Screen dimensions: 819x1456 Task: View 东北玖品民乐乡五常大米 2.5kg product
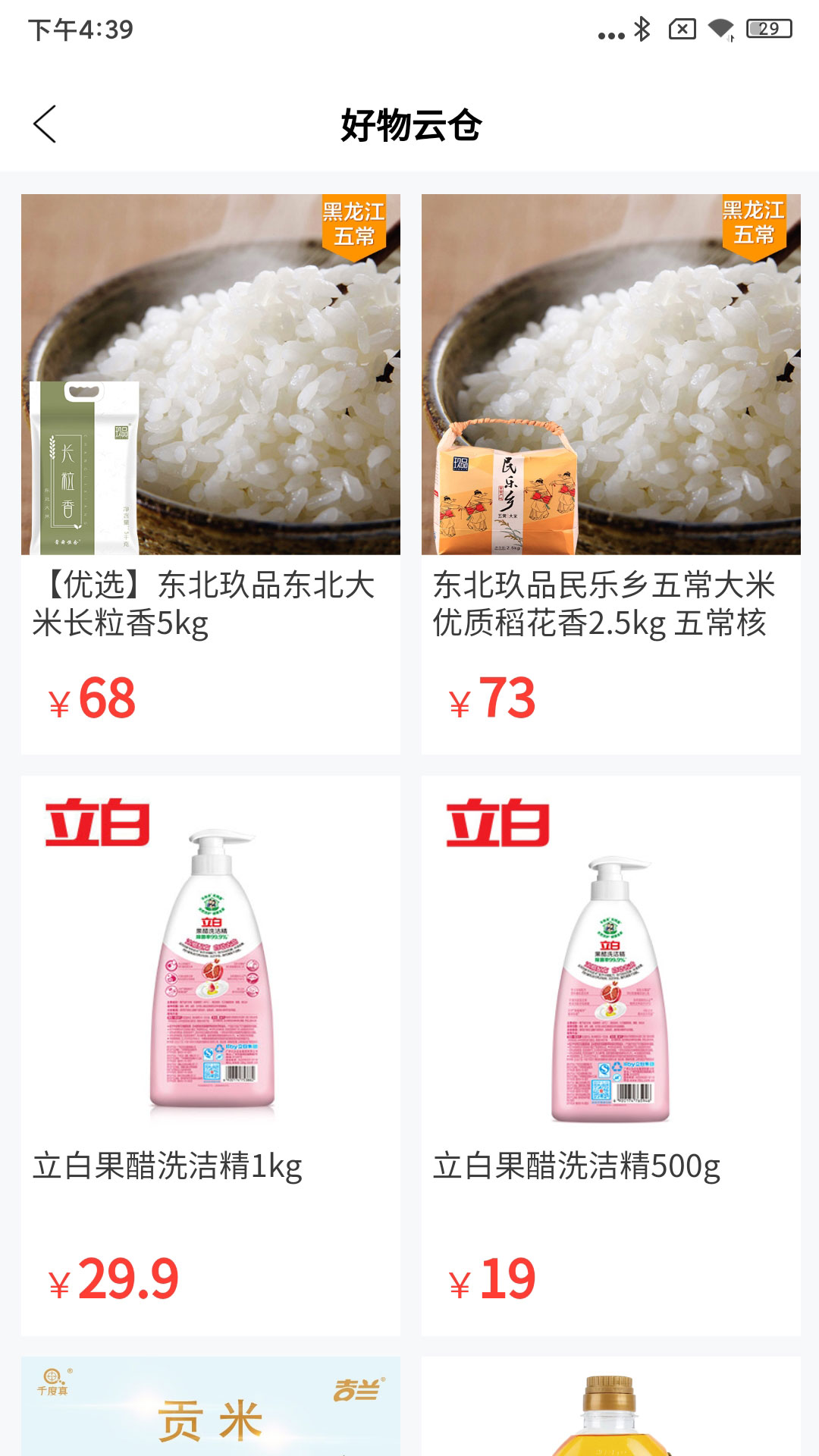[x=611, y=473]
